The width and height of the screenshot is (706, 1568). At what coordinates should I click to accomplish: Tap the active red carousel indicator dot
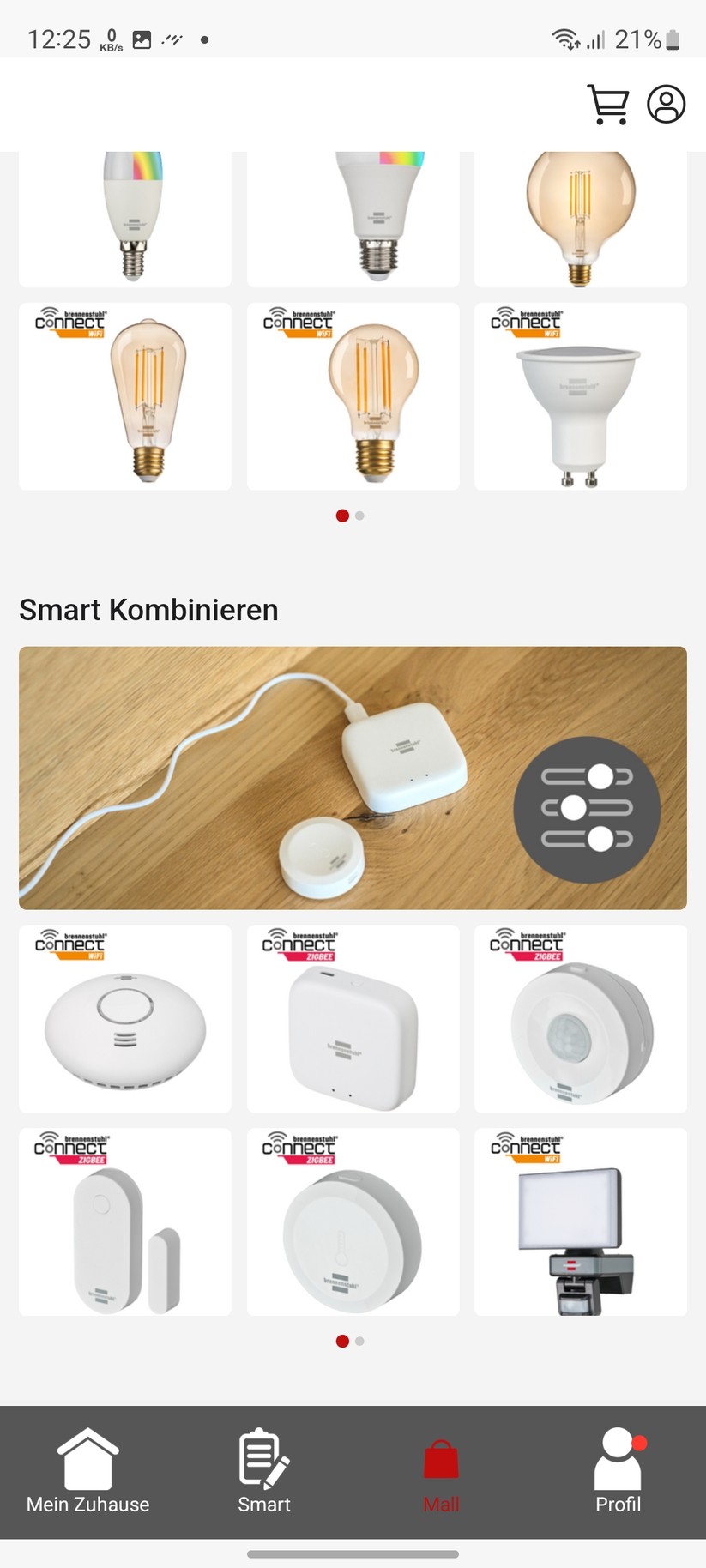pos(342,516)
